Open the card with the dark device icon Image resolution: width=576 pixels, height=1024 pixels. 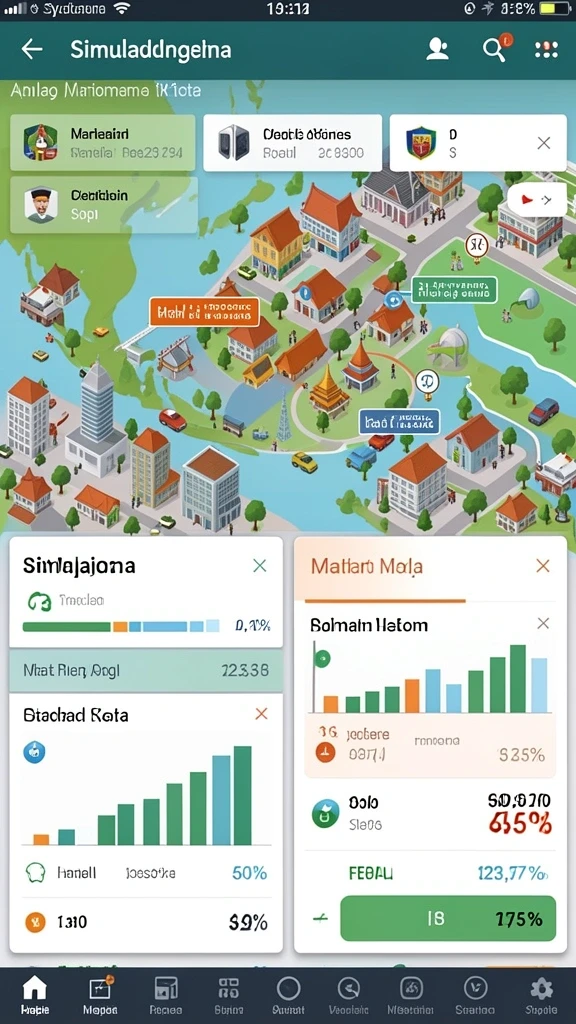click(x=292, y=143)
